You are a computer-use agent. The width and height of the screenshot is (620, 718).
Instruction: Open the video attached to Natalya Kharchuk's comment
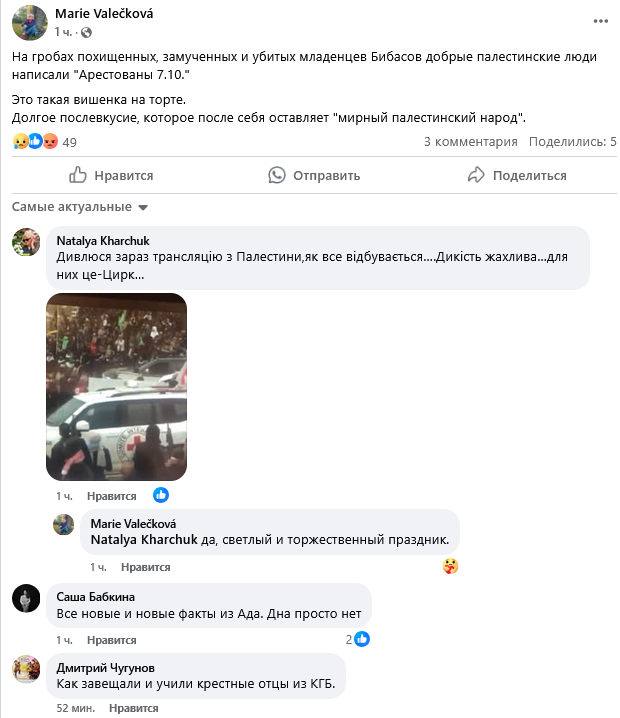[x=116, y=386]
